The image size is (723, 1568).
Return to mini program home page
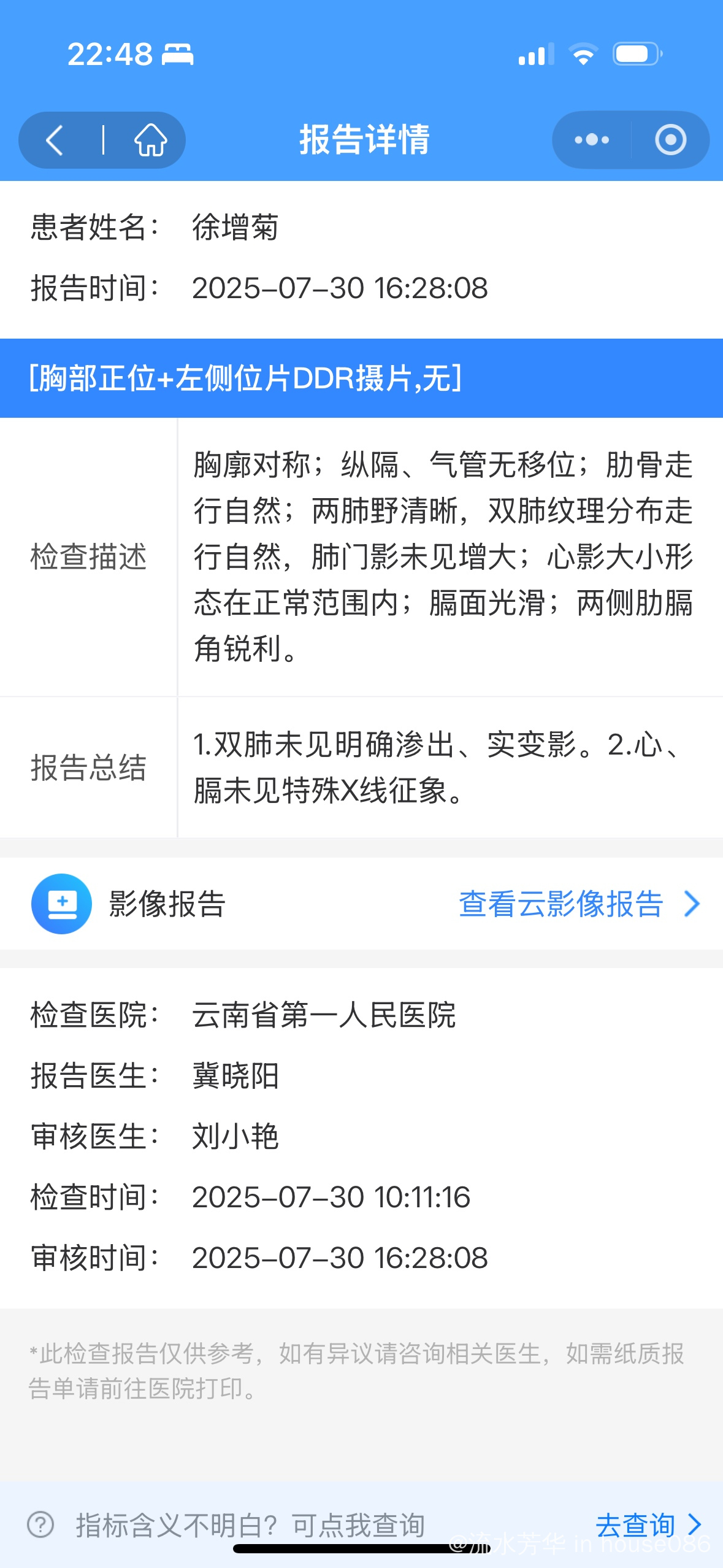pyautogui.click(x=150, y=140)
